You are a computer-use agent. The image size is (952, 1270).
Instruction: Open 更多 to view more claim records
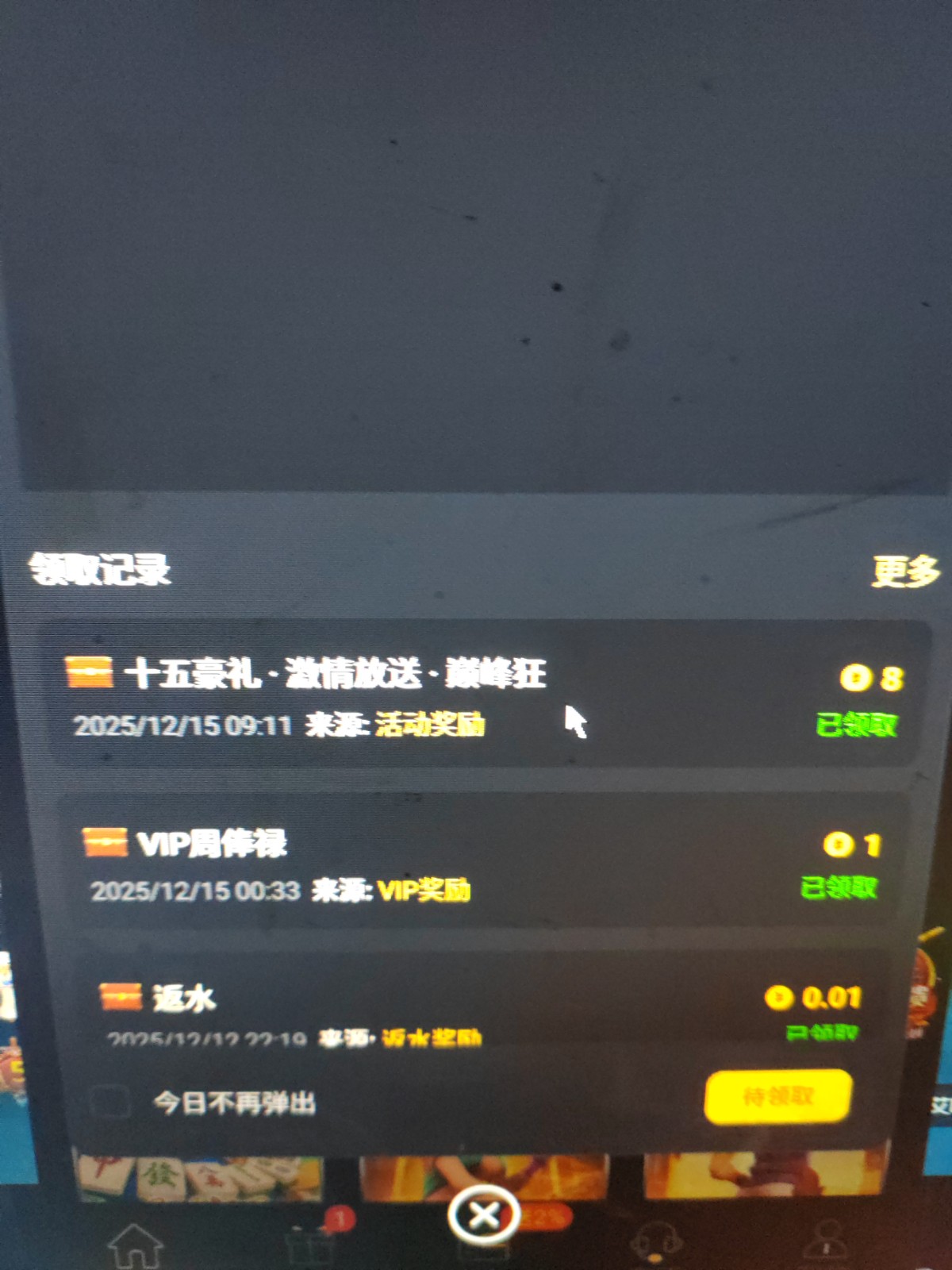pos(904,570)
